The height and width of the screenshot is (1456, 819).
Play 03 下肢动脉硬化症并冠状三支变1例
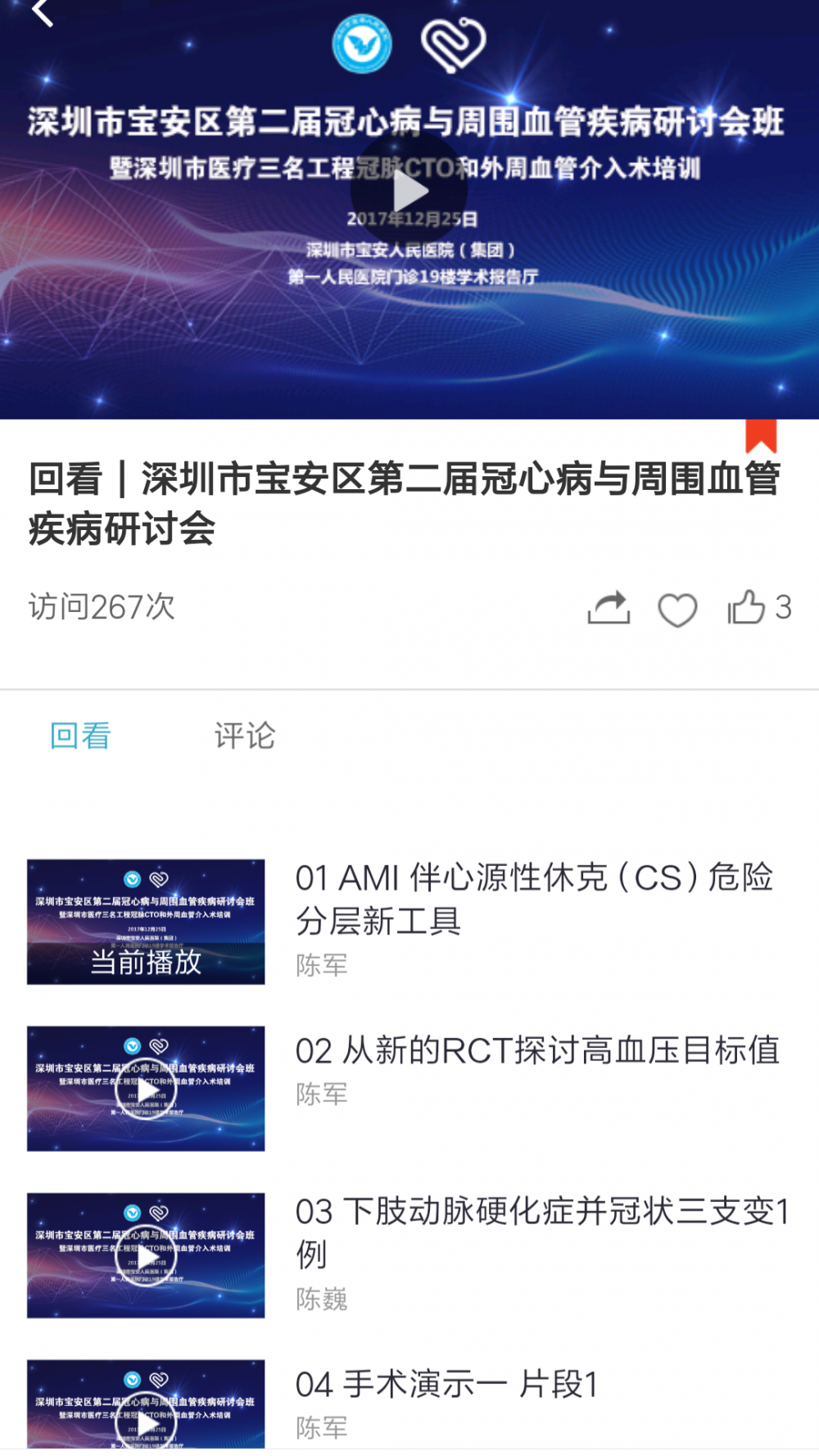[146, 1255]
